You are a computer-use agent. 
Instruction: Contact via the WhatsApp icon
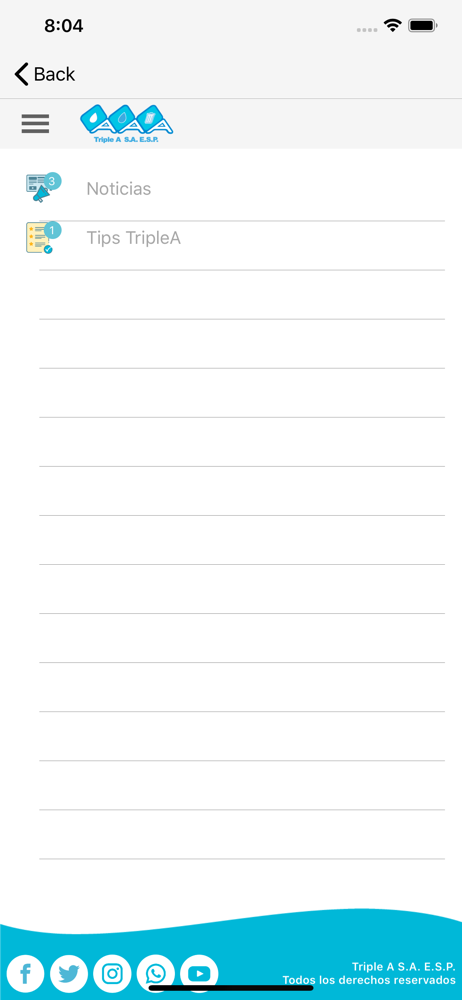[156, 974]
